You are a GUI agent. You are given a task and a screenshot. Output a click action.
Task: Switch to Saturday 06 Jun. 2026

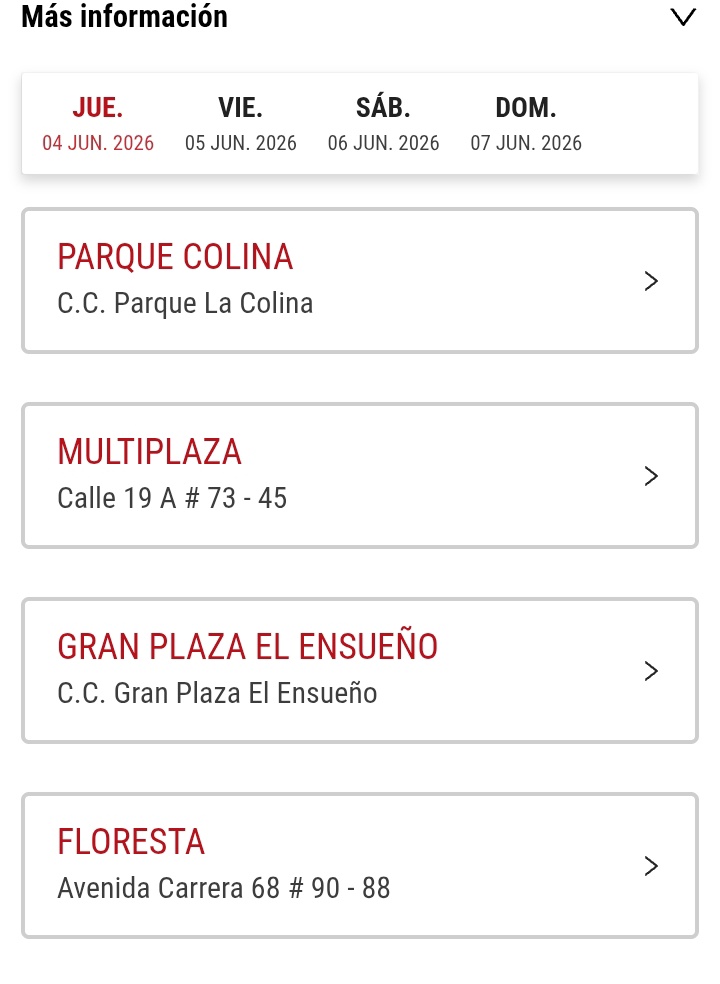(x=383, y=124)
